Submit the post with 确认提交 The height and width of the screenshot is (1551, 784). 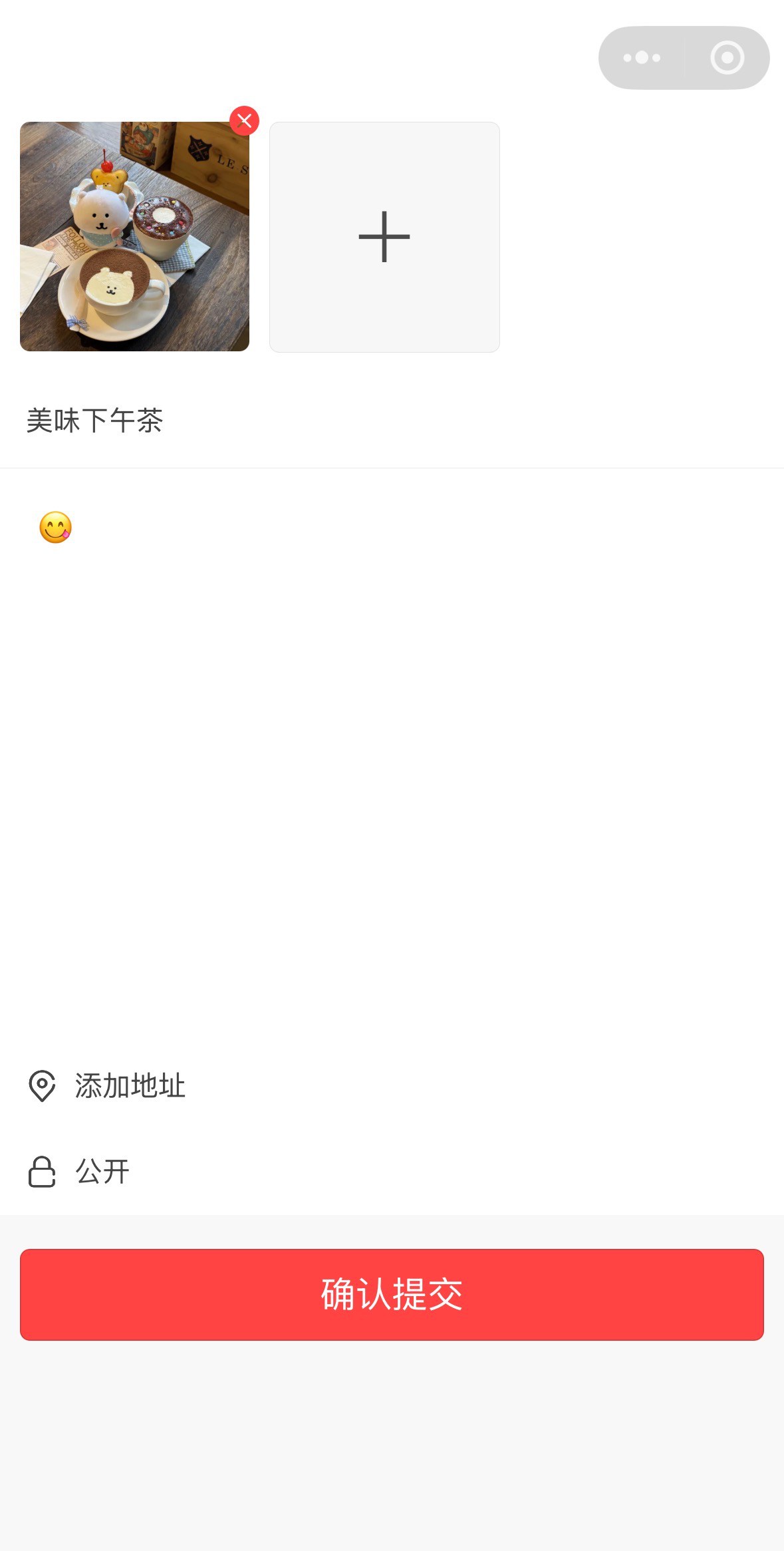(392, 1295)
